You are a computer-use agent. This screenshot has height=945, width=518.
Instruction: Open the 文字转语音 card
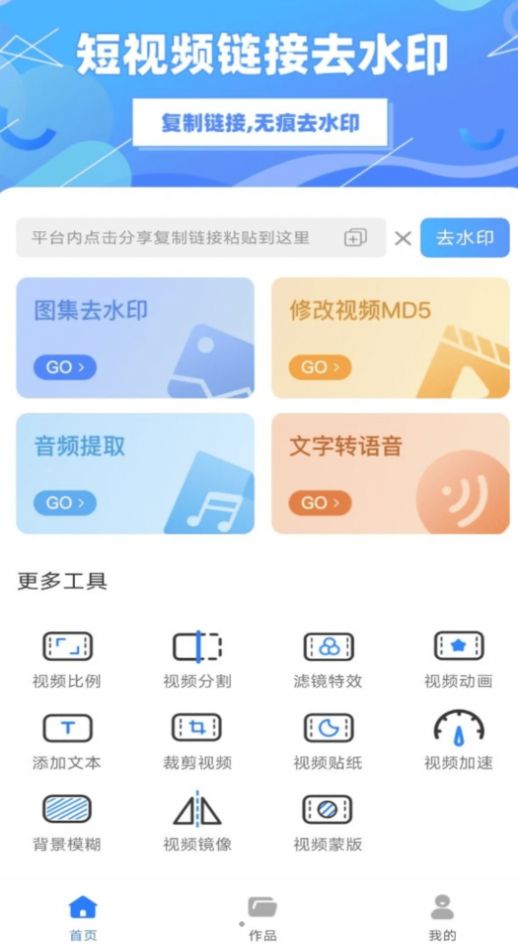tap(390, 473)
